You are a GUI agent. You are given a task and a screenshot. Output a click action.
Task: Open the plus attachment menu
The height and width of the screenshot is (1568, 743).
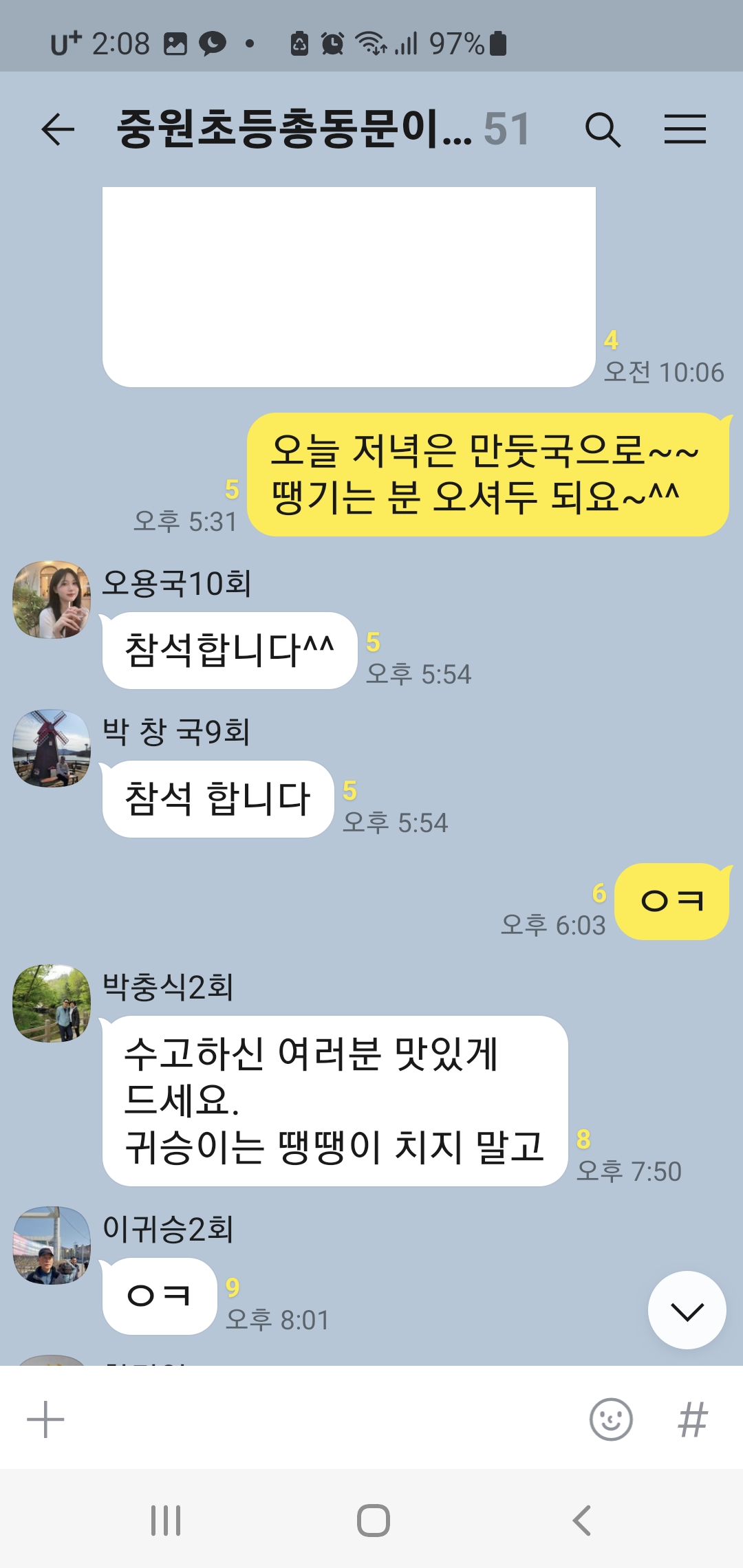pyautogui.click(x=45, y=1419)
